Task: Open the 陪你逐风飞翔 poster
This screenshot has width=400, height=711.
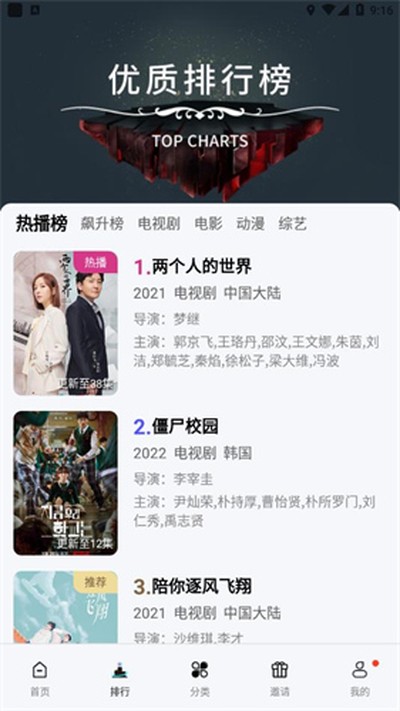Action: tap(66, 607)
